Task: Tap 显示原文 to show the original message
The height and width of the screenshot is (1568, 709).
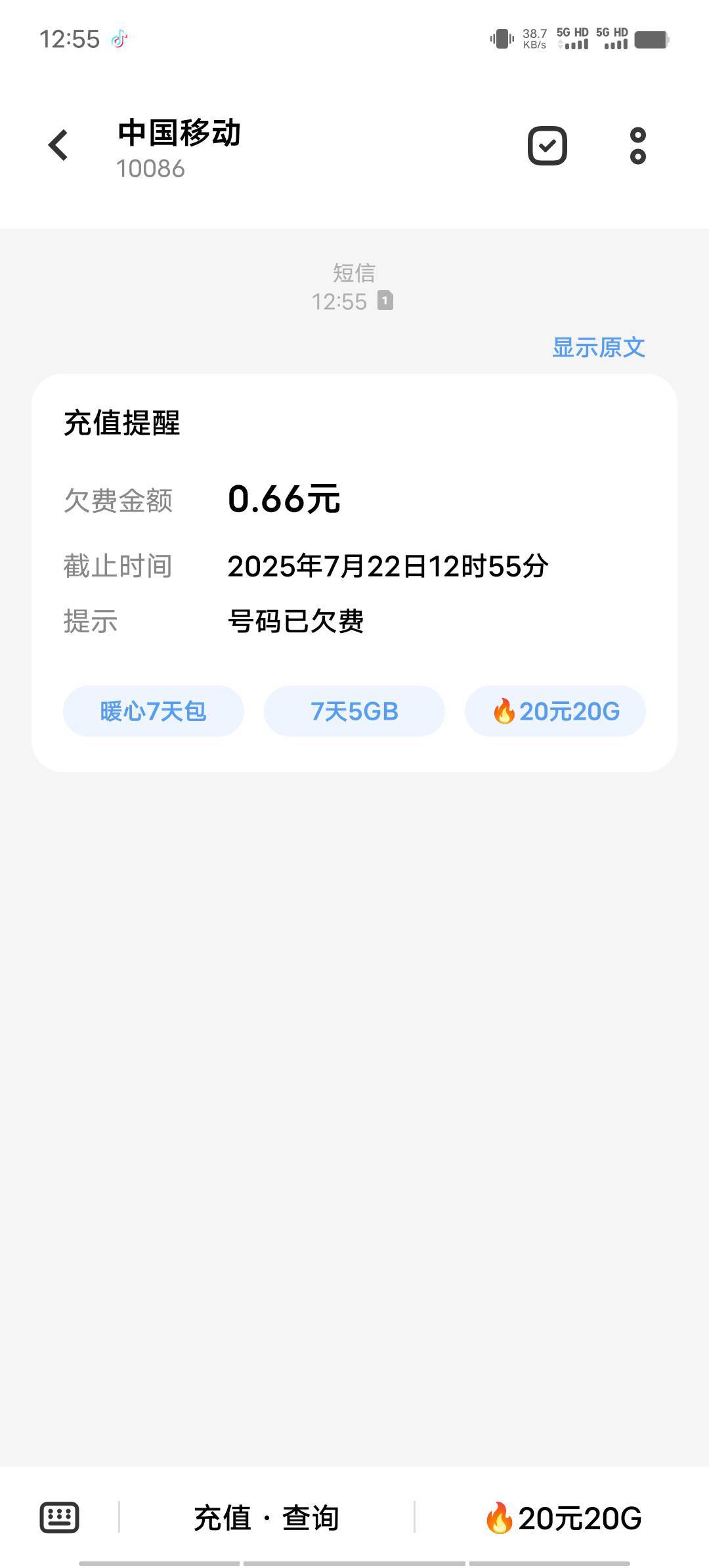Action: click(598, 347)
